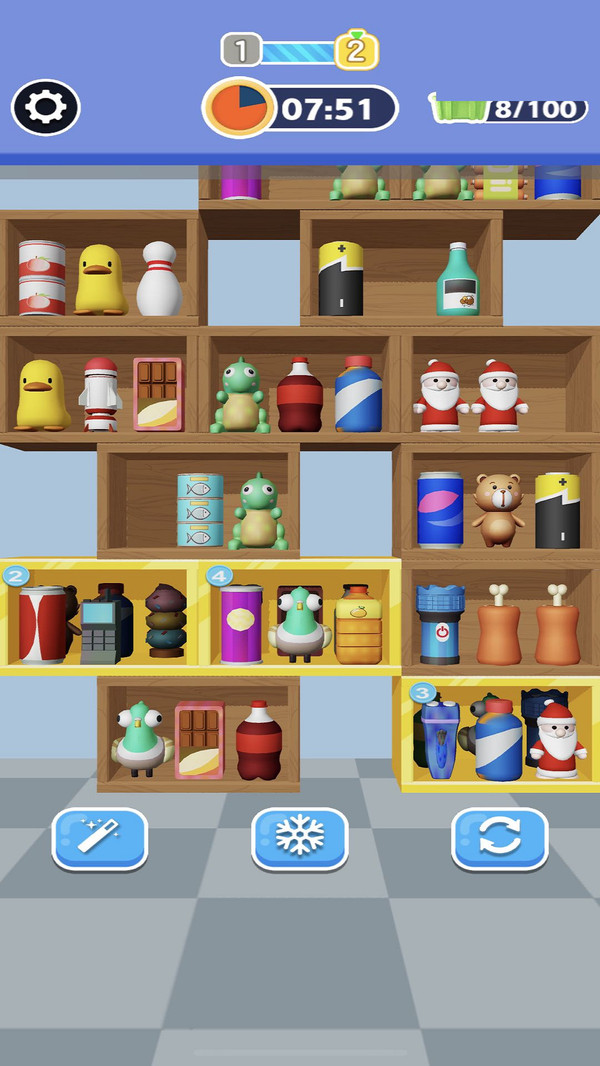
Task: Pick the stack of tomato cans
Action: coord(42,278)
